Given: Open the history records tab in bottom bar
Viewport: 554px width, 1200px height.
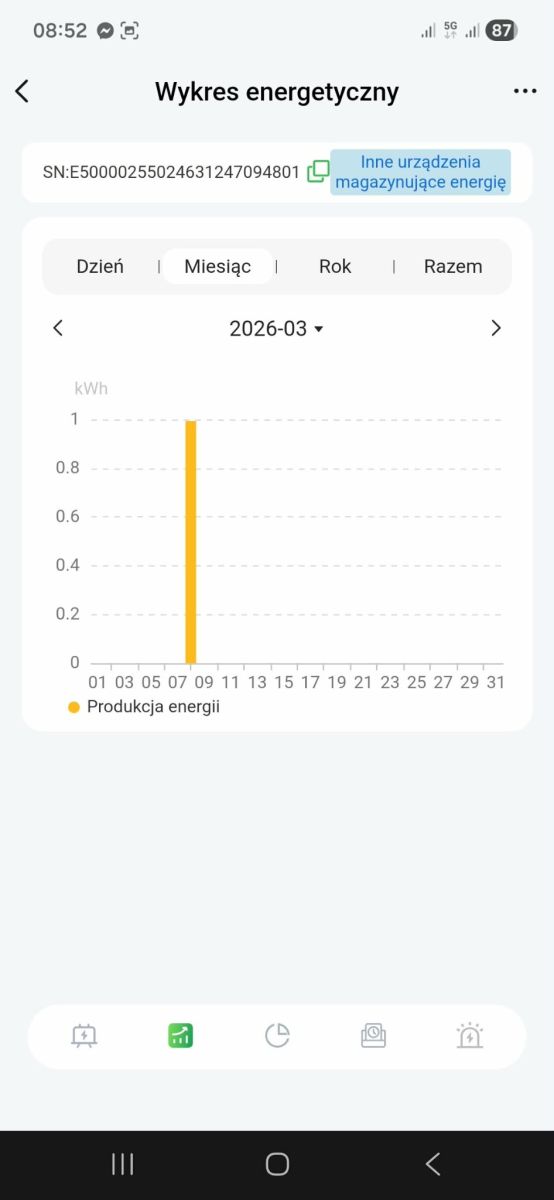Looking at the screenshot, I should pyautogui.click(x=373, y=1036).
